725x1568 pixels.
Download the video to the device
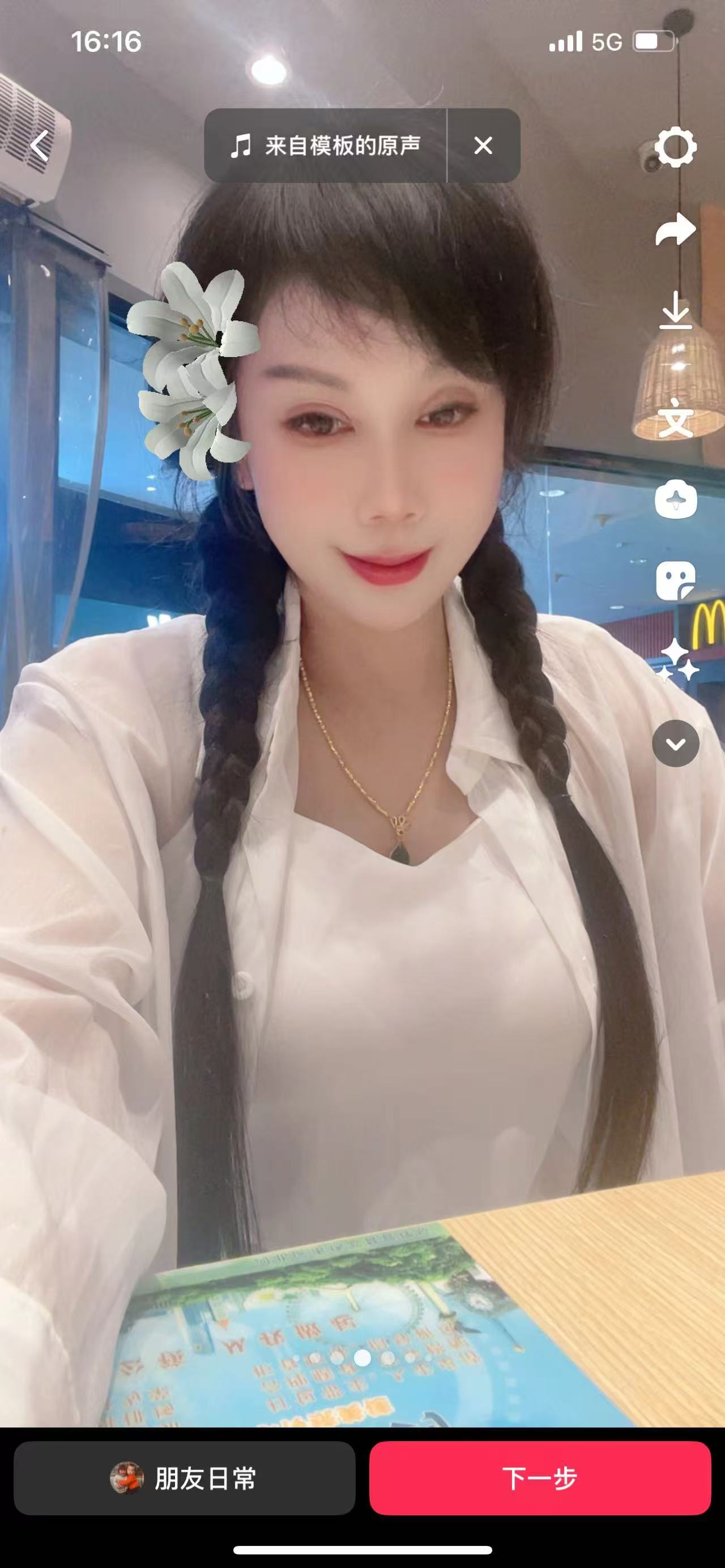coord(675,310)
